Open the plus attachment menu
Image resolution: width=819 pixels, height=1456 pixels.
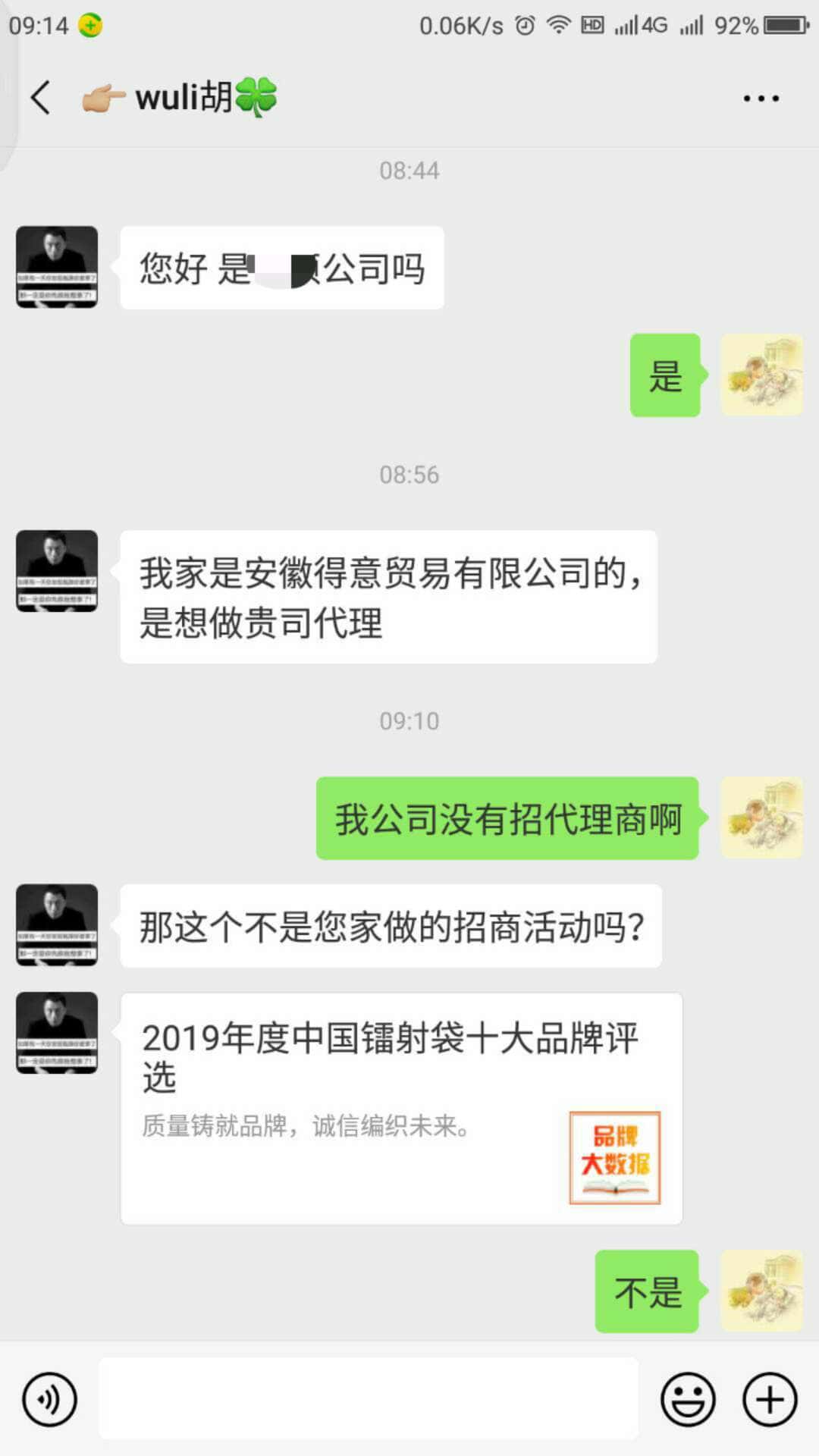pyautogui.click(x=770, y=1399)
